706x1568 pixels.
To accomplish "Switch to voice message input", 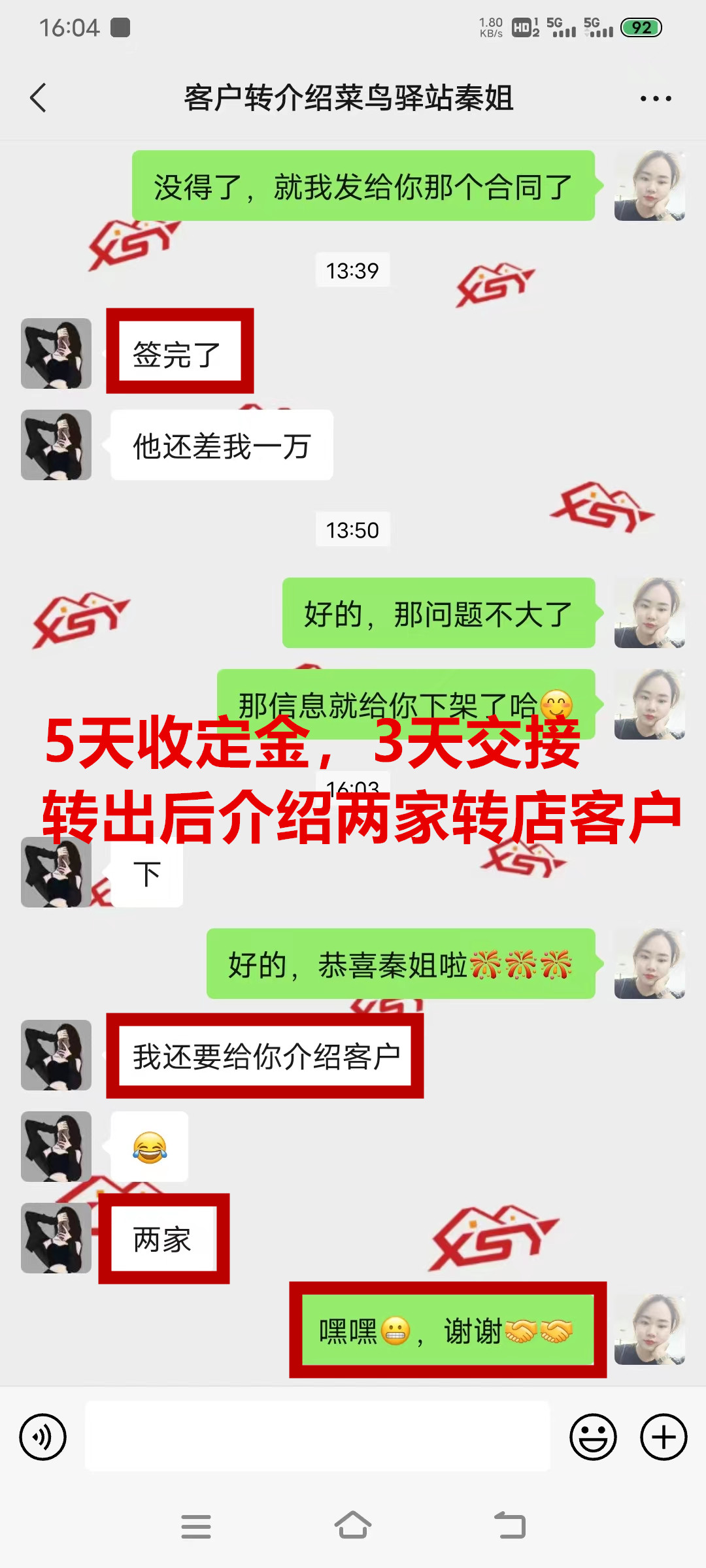I will 43,1437.
